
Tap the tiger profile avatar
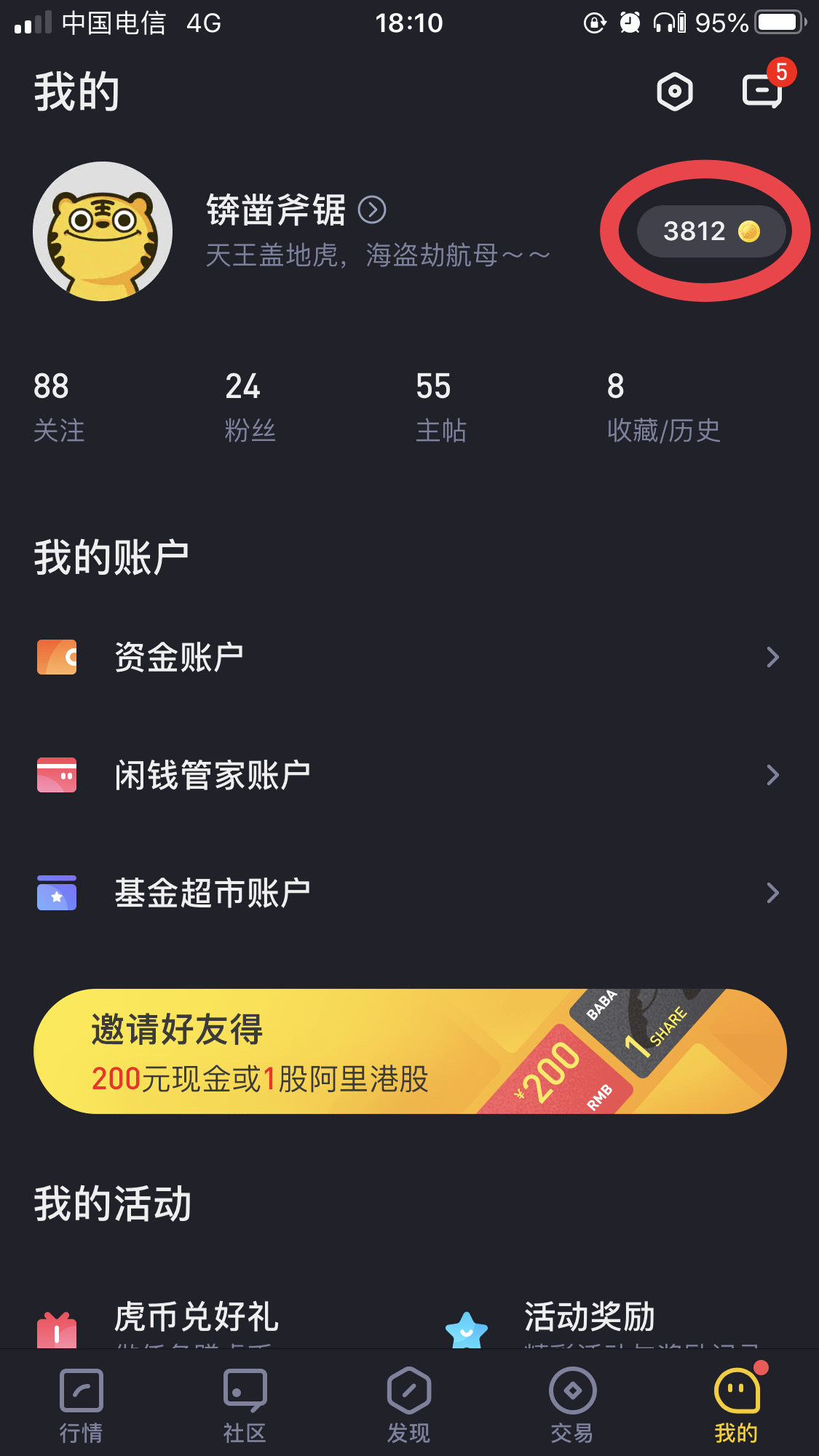(103, 231)
